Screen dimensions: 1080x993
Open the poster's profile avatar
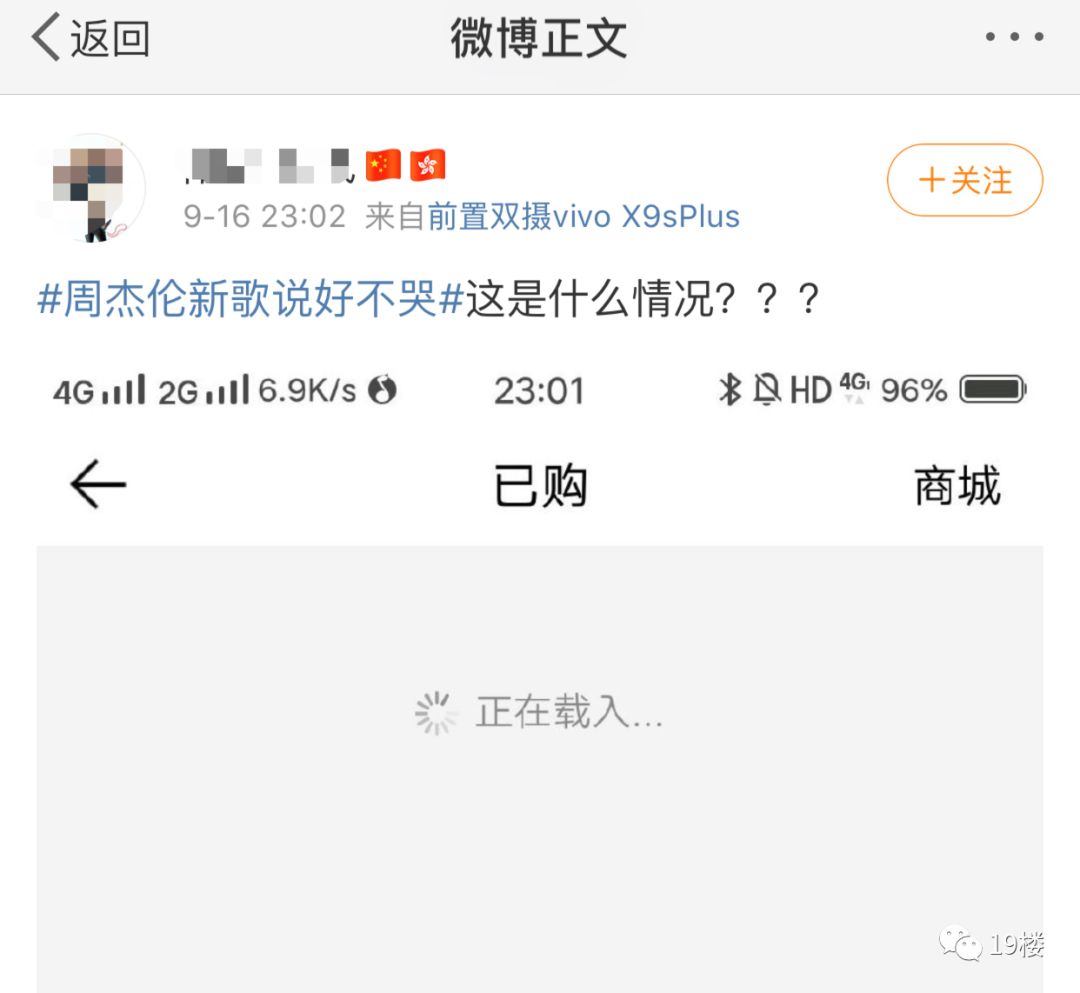tap(91, 188)
